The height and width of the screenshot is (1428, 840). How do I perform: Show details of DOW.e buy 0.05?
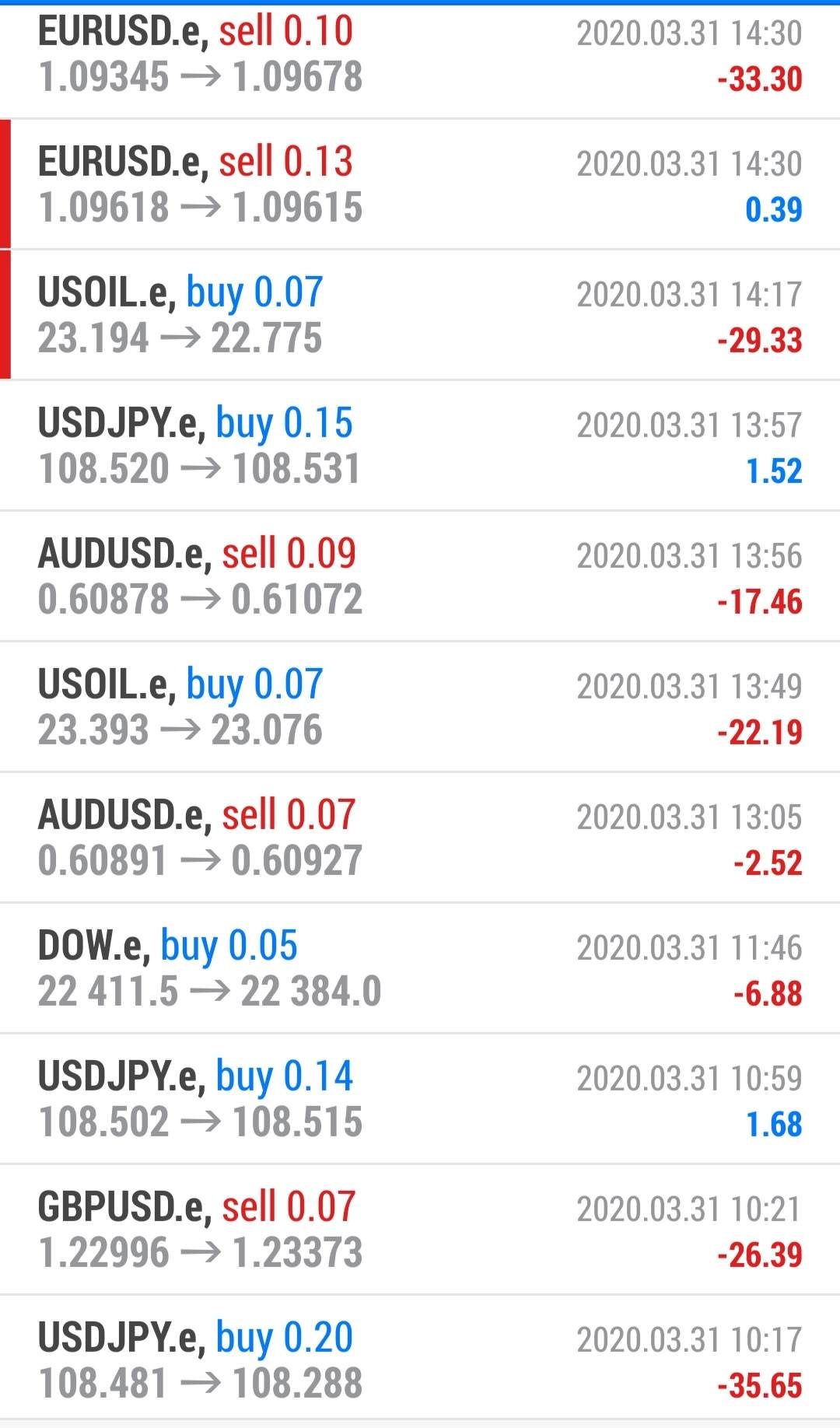point(420,968)
